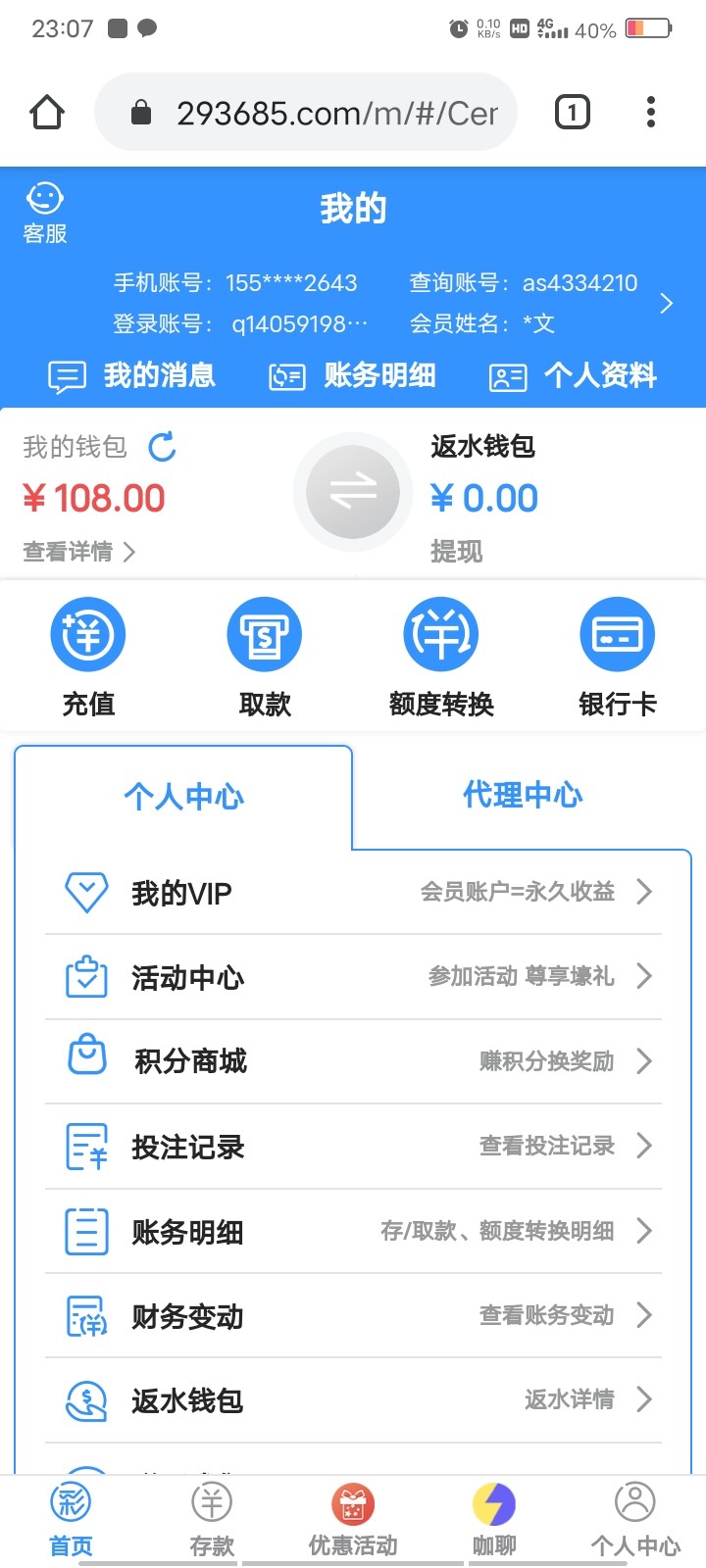Open 客服 customer service
This screenshot has height=1568, width=706.
[x=44, y=212]
